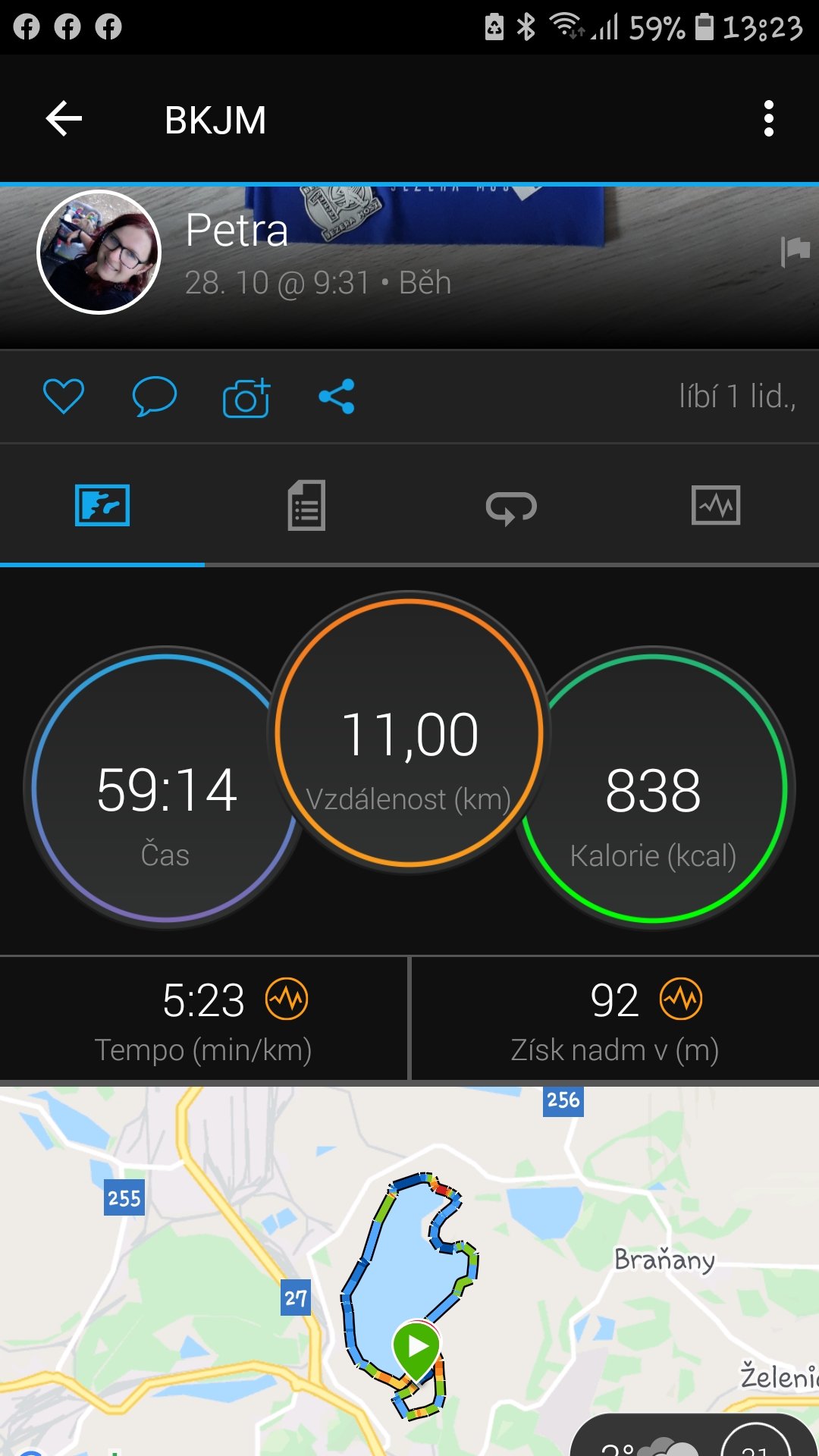The width and height of the screenshot is (819, 1456).
Task: Open the three-dot overflow menu
Action: 769,119
